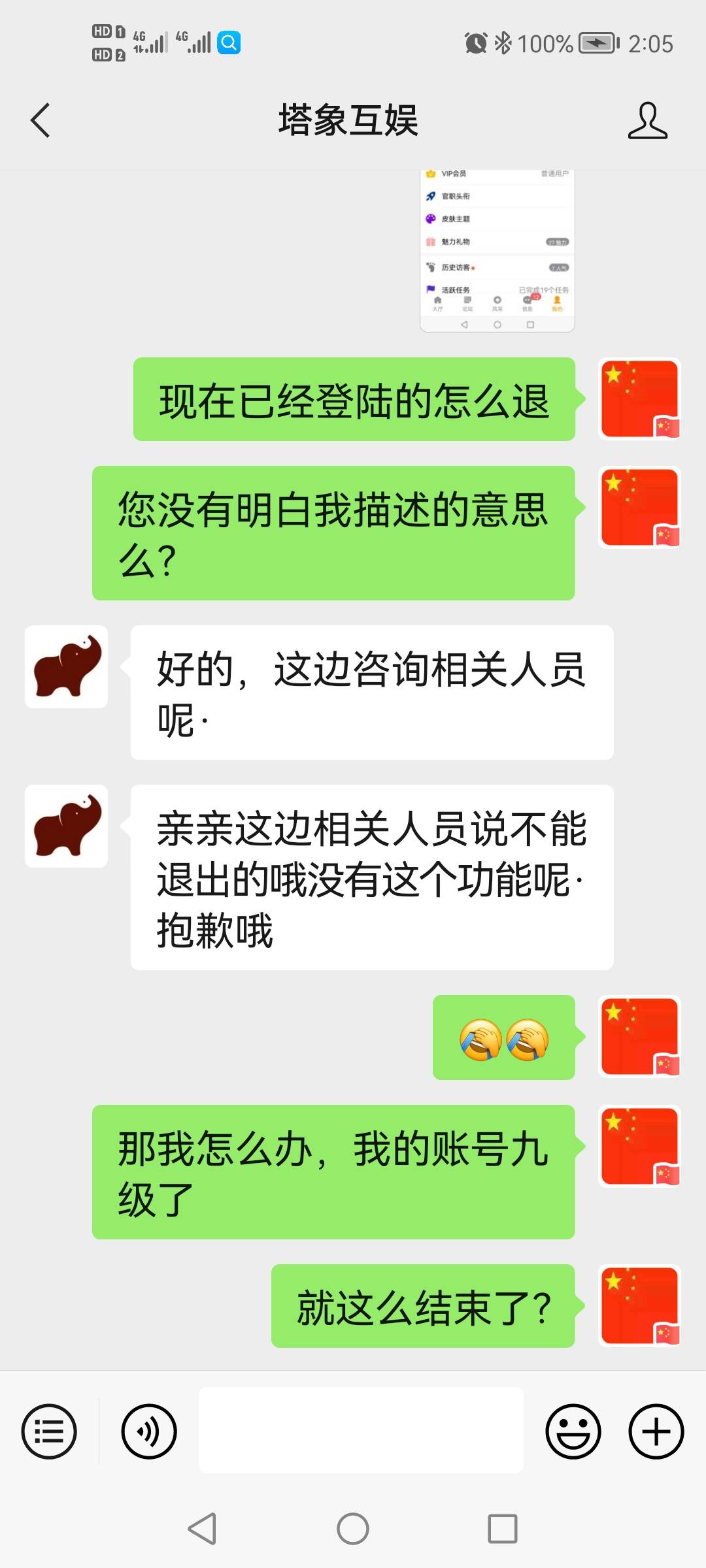Open the emoji picker
This screenshot has height=1568, width=706.
[x=573, y=1431]
